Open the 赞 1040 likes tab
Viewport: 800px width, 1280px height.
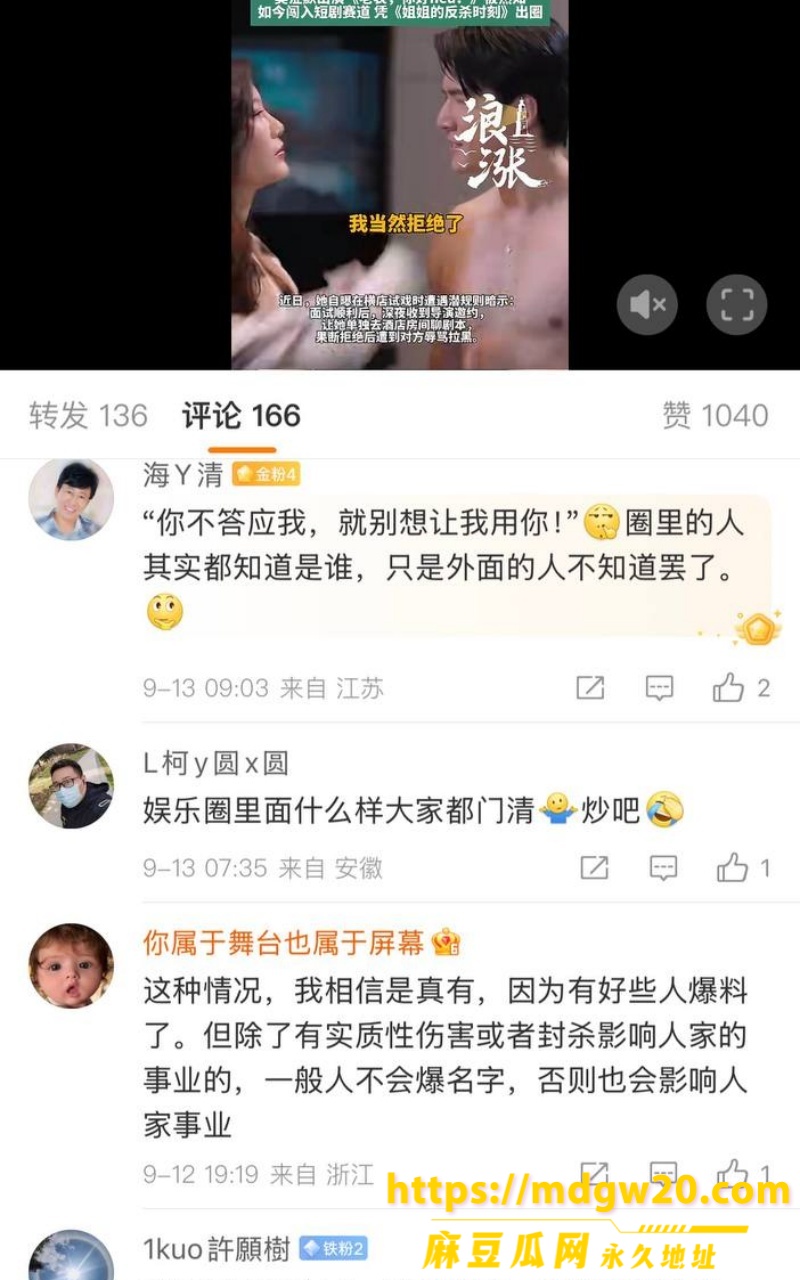(715, 415)
